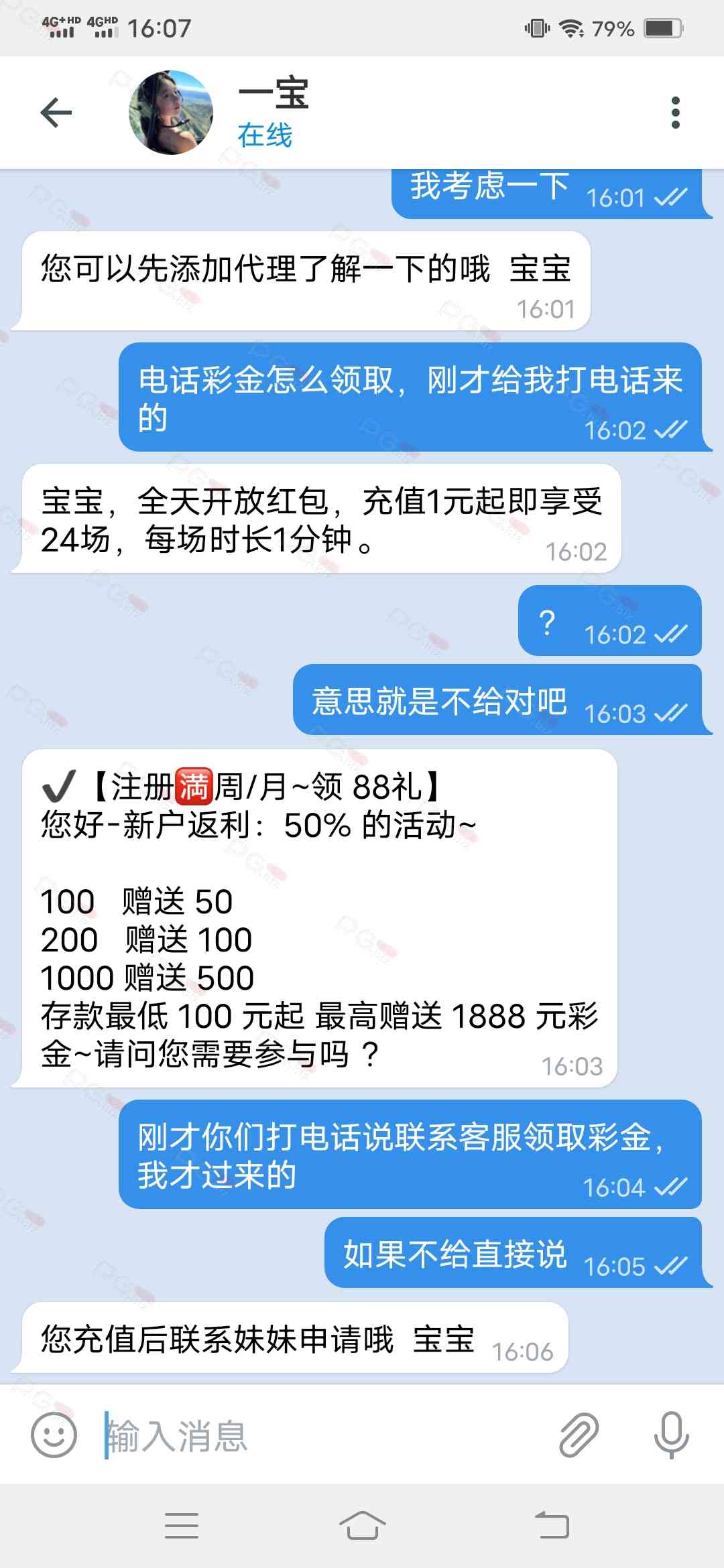This screenshot has height=1568, width=724.
Task: Go back from the 一宝 chat
Action: [x=56, y=112]
